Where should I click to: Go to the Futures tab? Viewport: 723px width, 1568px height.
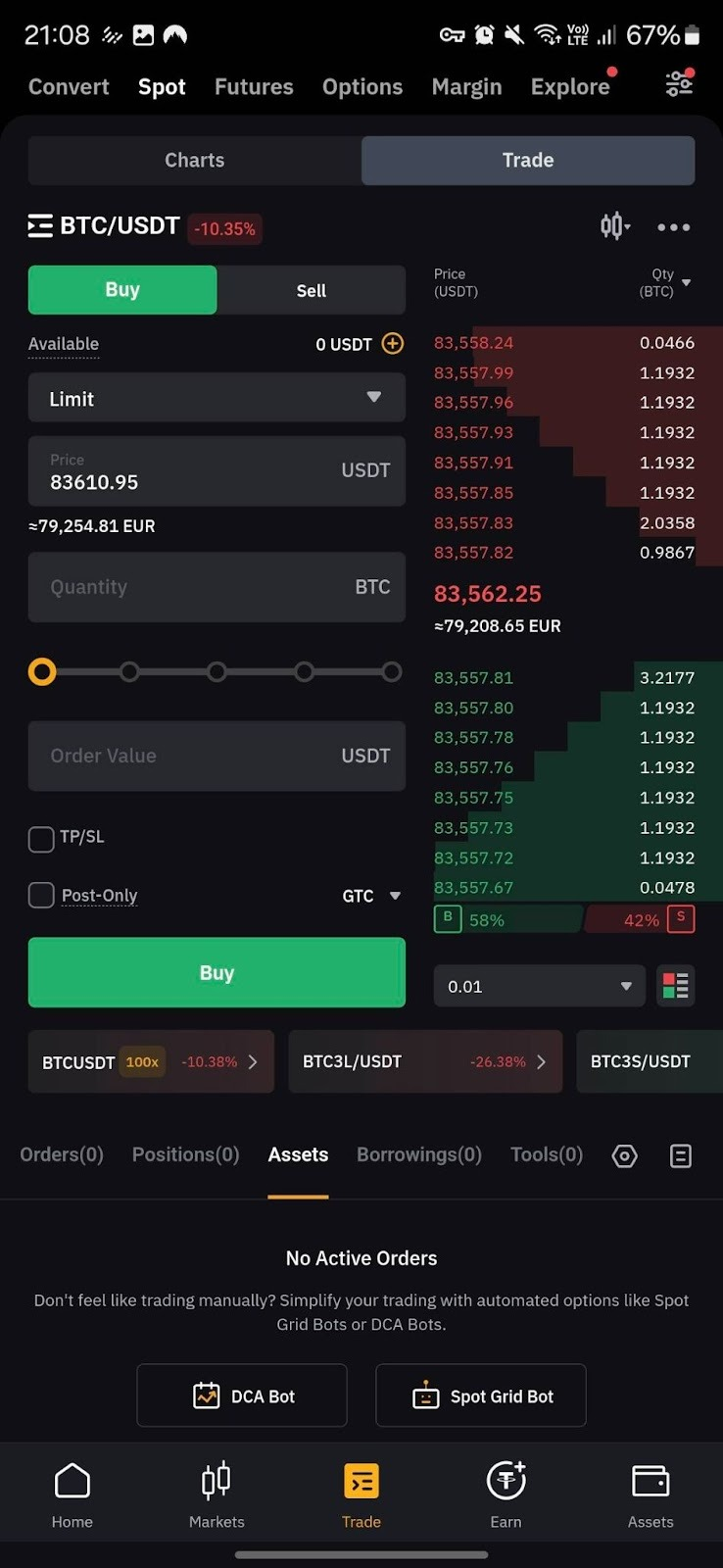[x=254, y=87]
